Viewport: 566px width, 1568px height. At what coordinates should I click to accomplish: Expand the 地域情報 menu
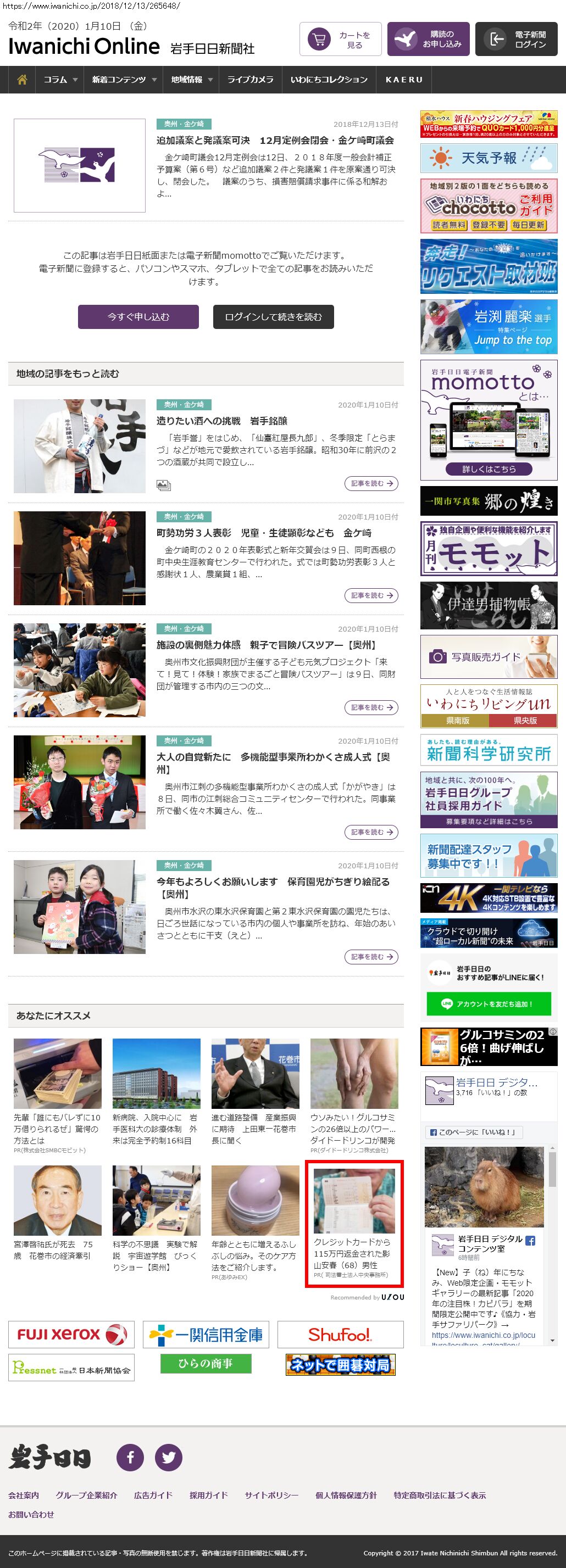(191, 80)
